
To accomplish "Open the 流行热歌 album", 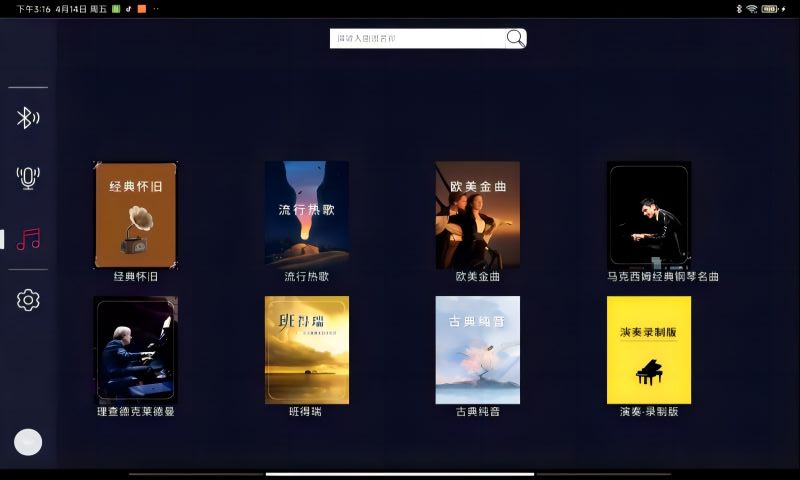I will pos(307,215).
